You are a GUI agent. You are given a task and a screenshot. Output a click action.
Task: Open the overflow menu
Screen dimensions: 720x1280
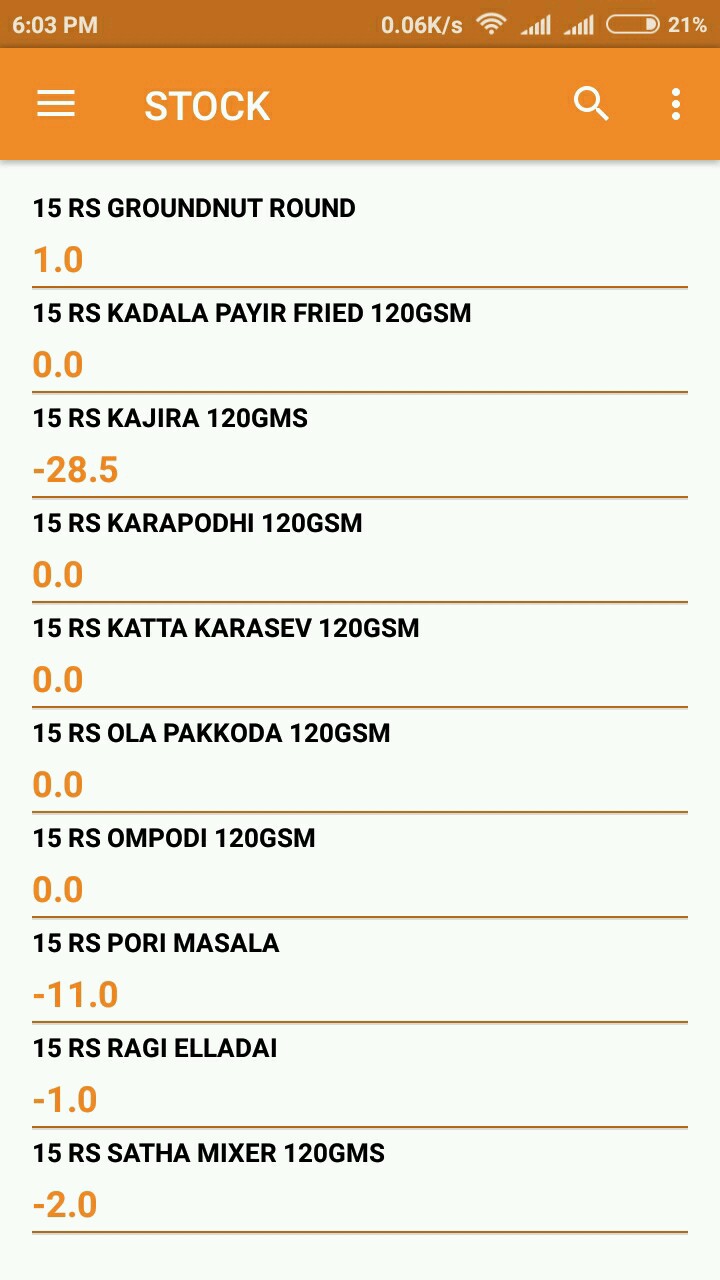click(x=676, y=104)
